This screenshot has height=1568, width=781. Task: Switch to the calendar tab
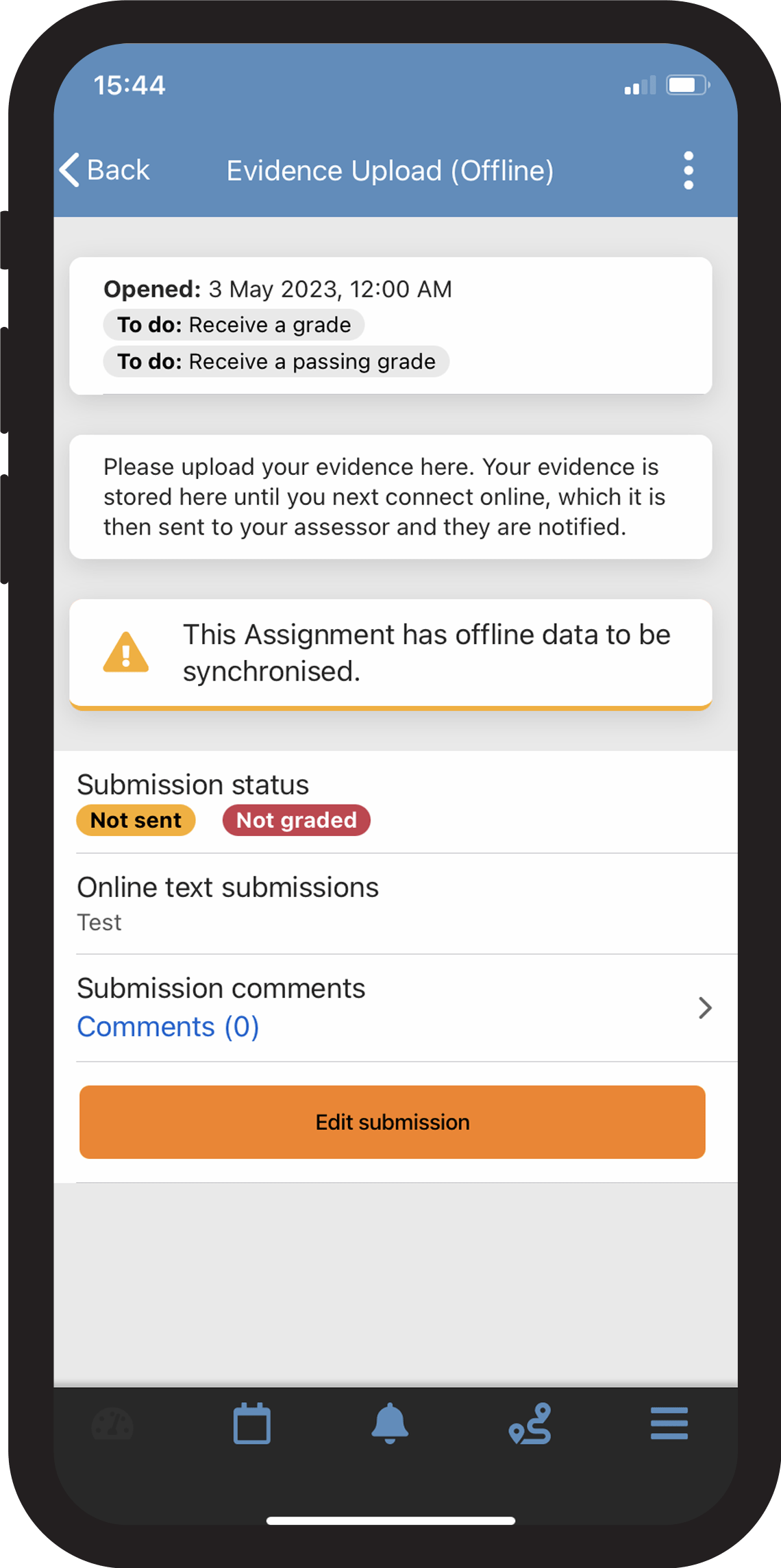[251, 1423]
